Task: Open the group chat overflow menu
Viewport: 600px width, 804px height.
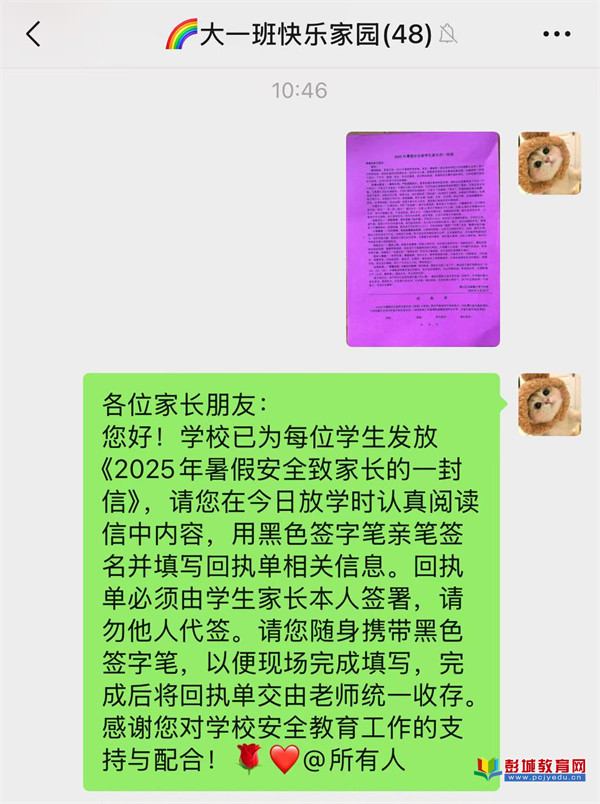Action: coord(556,35)
